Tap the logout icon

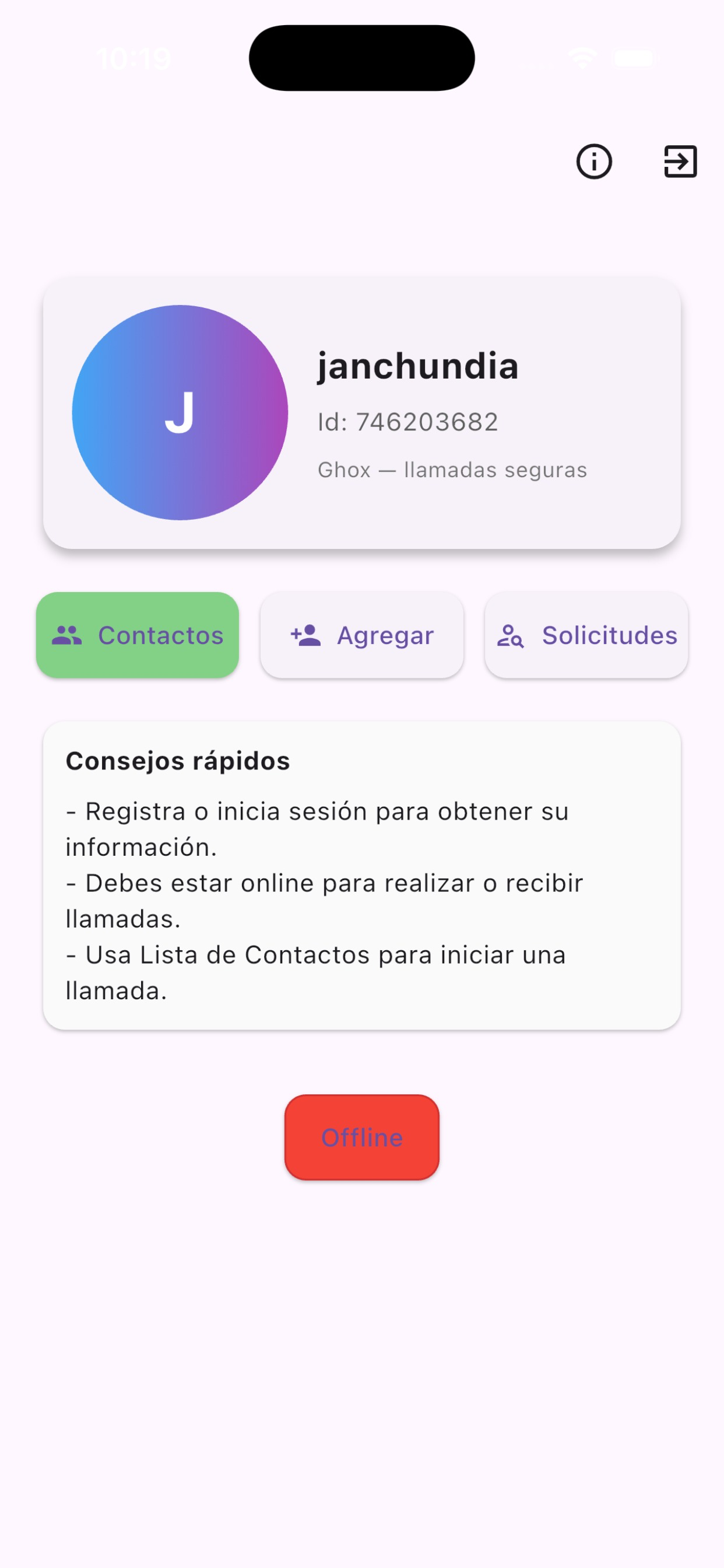pyautogui.click(x=680, y=162)
